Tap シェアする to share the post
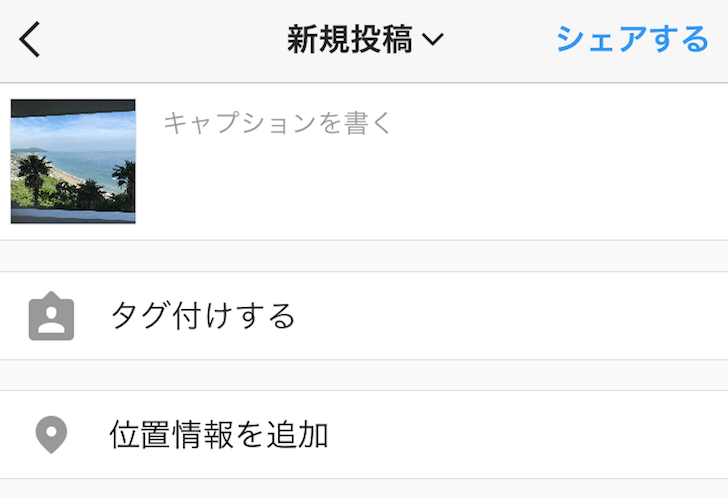Viewport: 728px width, 498px height. click(x=631, y=40)
